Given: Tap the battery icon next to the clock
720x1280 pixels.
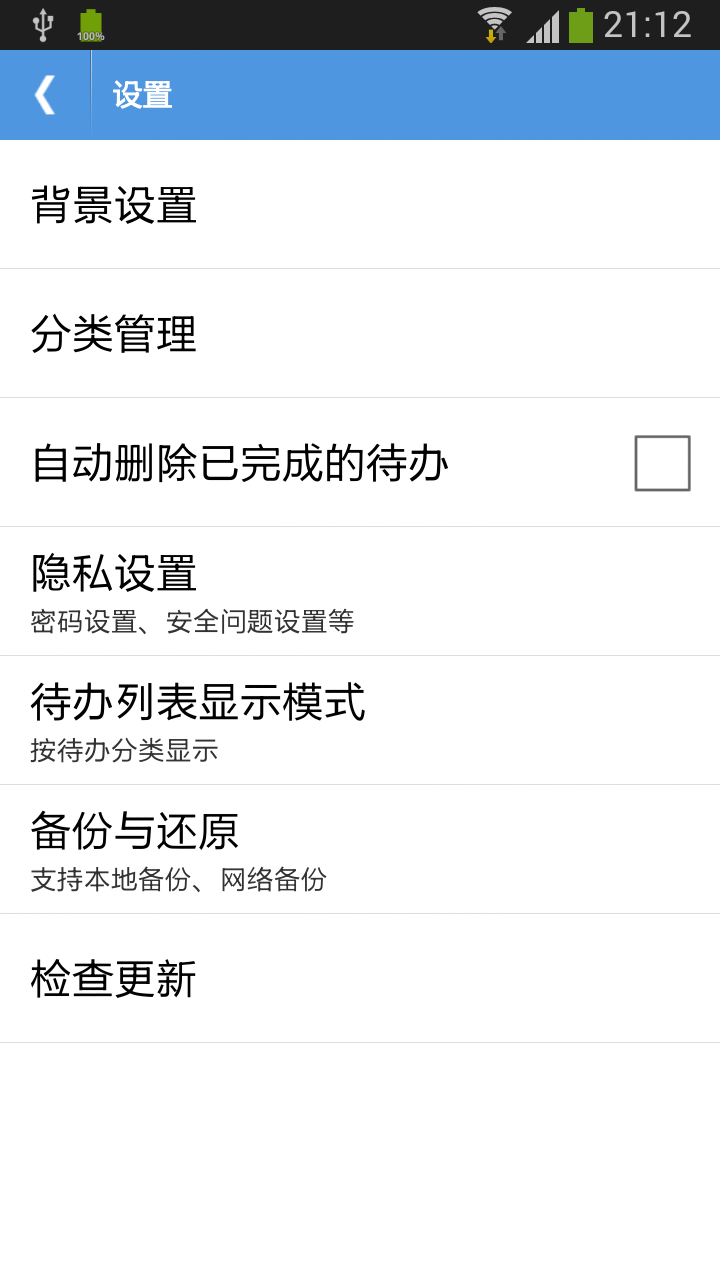Looking at the screenshot, I should (x=583, y=24).
